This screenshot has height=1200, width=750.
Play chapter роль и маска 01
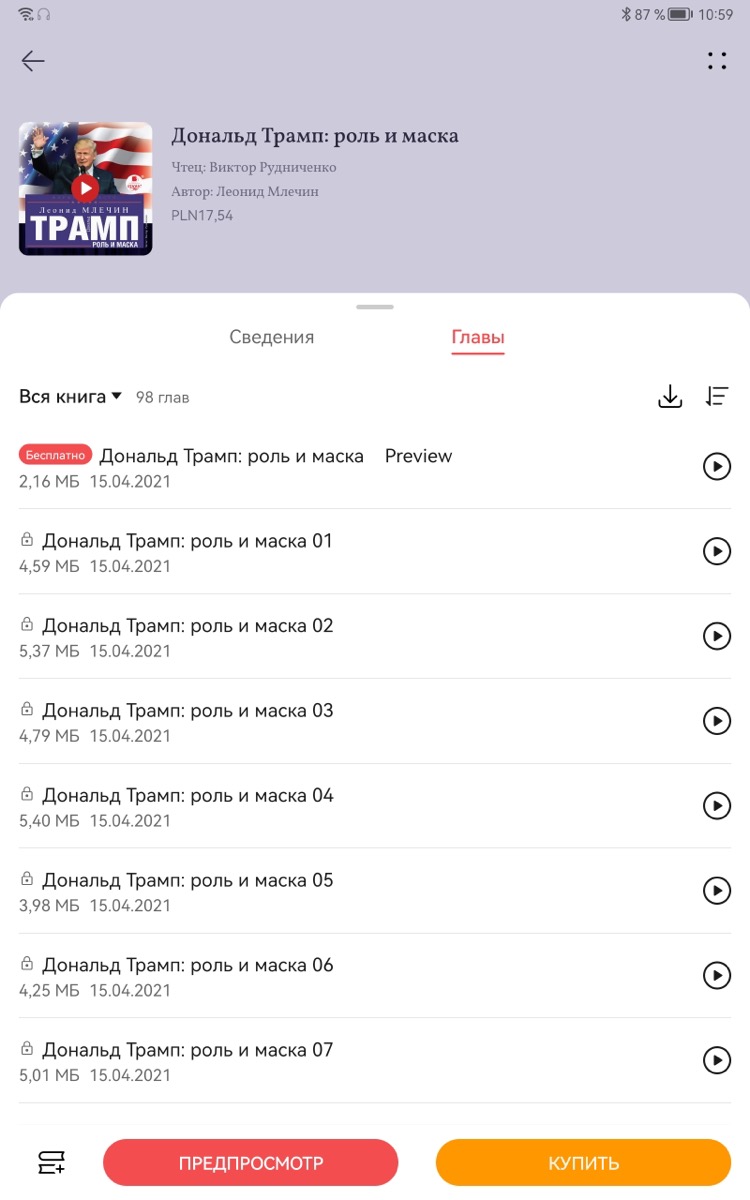point(717,551)
